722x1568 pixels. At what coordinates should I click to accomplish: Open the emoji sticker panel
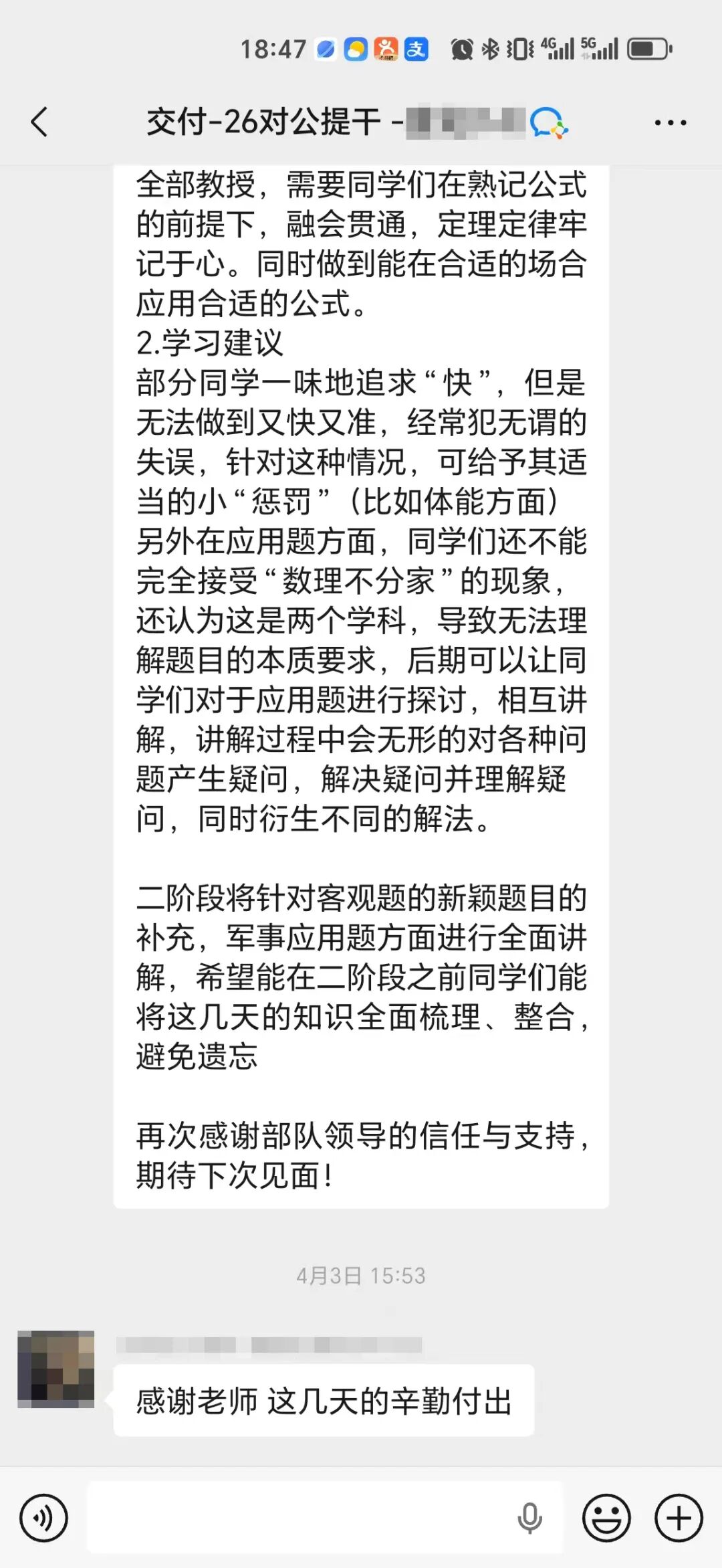(606, 1518)
